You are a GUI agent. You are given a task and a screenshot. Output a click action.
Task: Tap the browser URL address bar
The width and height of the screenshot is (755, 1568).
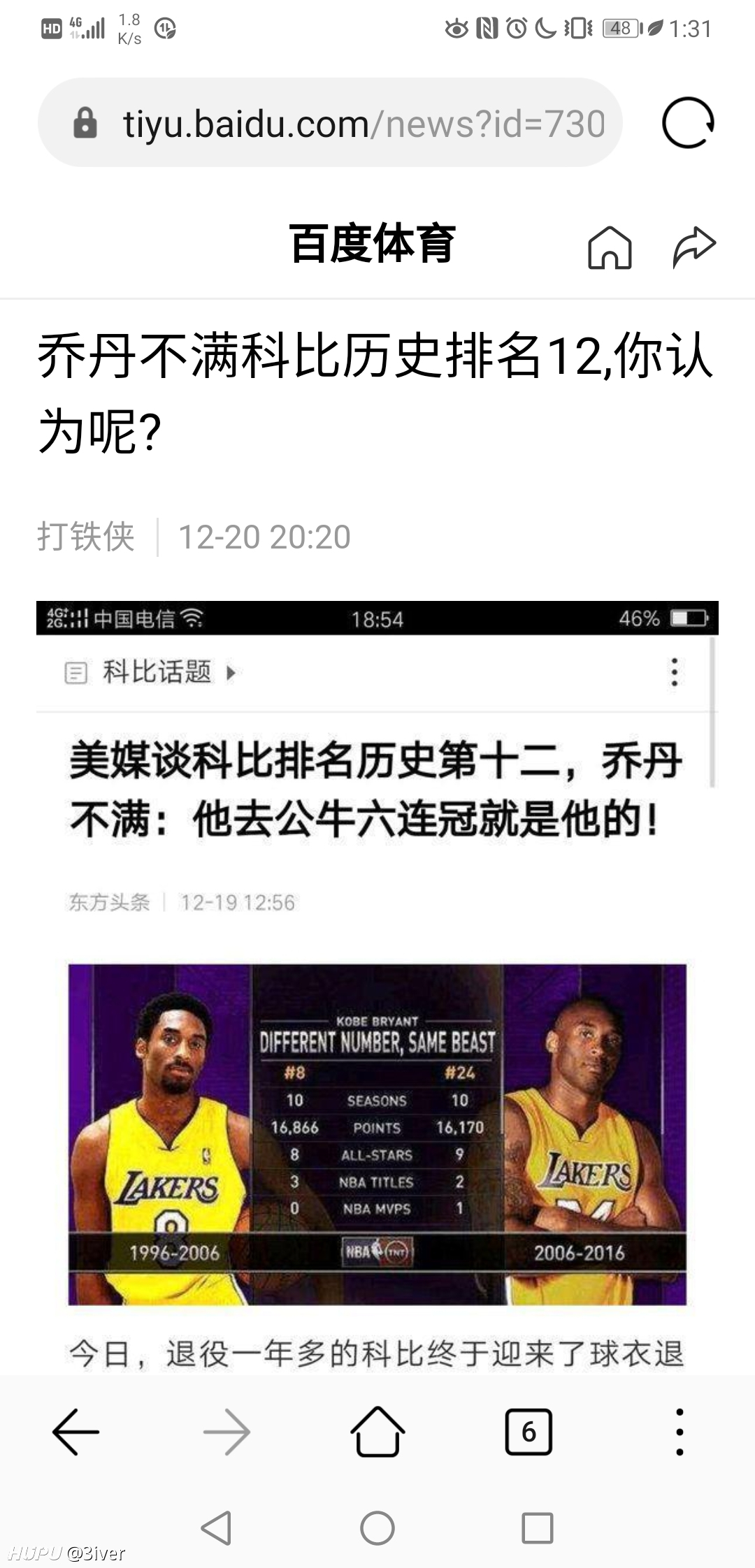(x=330, y=123)
